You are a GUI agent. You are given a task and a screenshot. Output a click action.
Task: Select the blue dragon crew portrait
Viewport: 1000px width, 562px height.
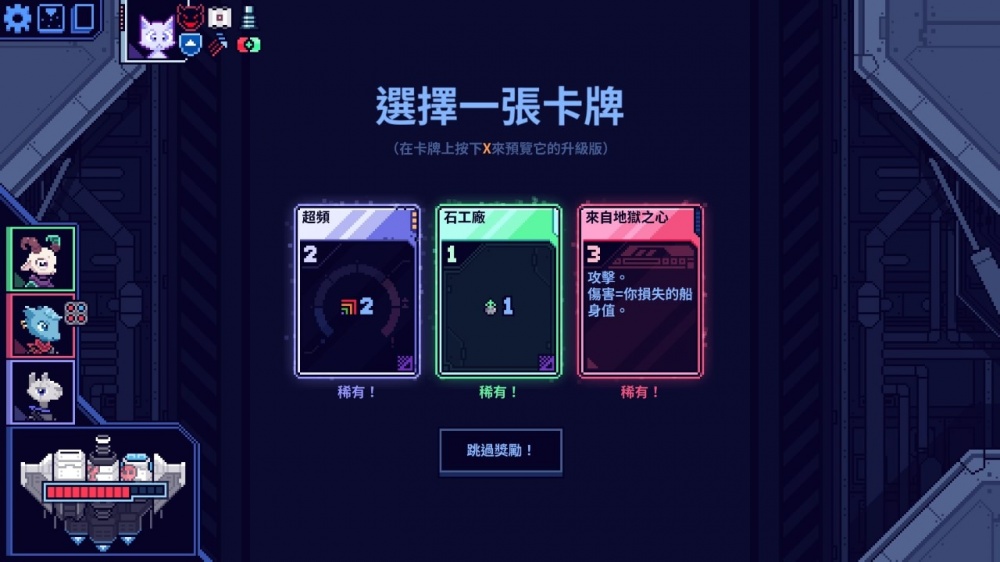pyautogui.click(x=41, y=326)
